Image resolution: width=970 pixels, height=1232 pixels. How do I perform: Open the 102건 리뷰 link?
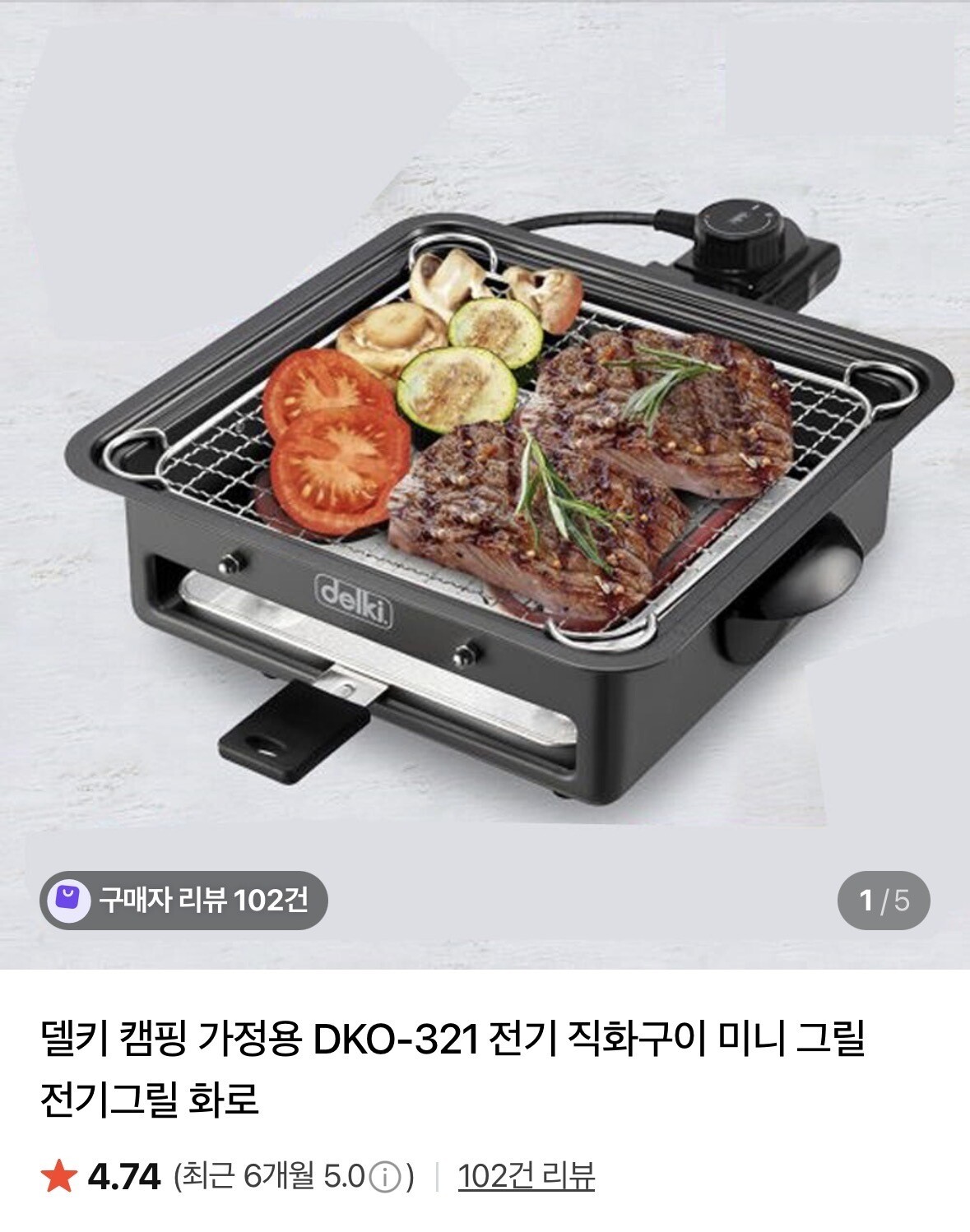pos(526,1176)
